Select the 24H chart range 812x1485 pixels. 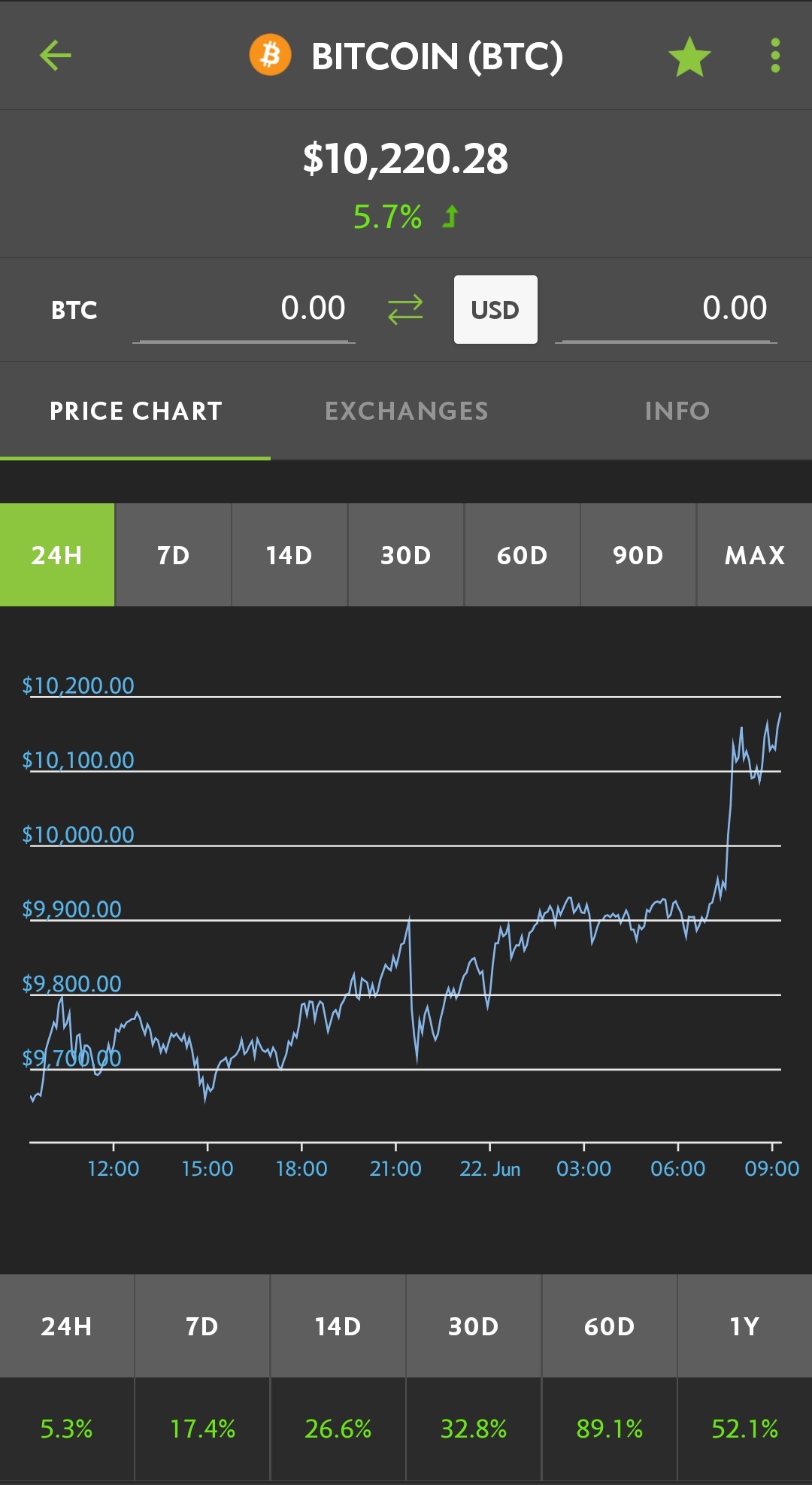click(57, 555)
